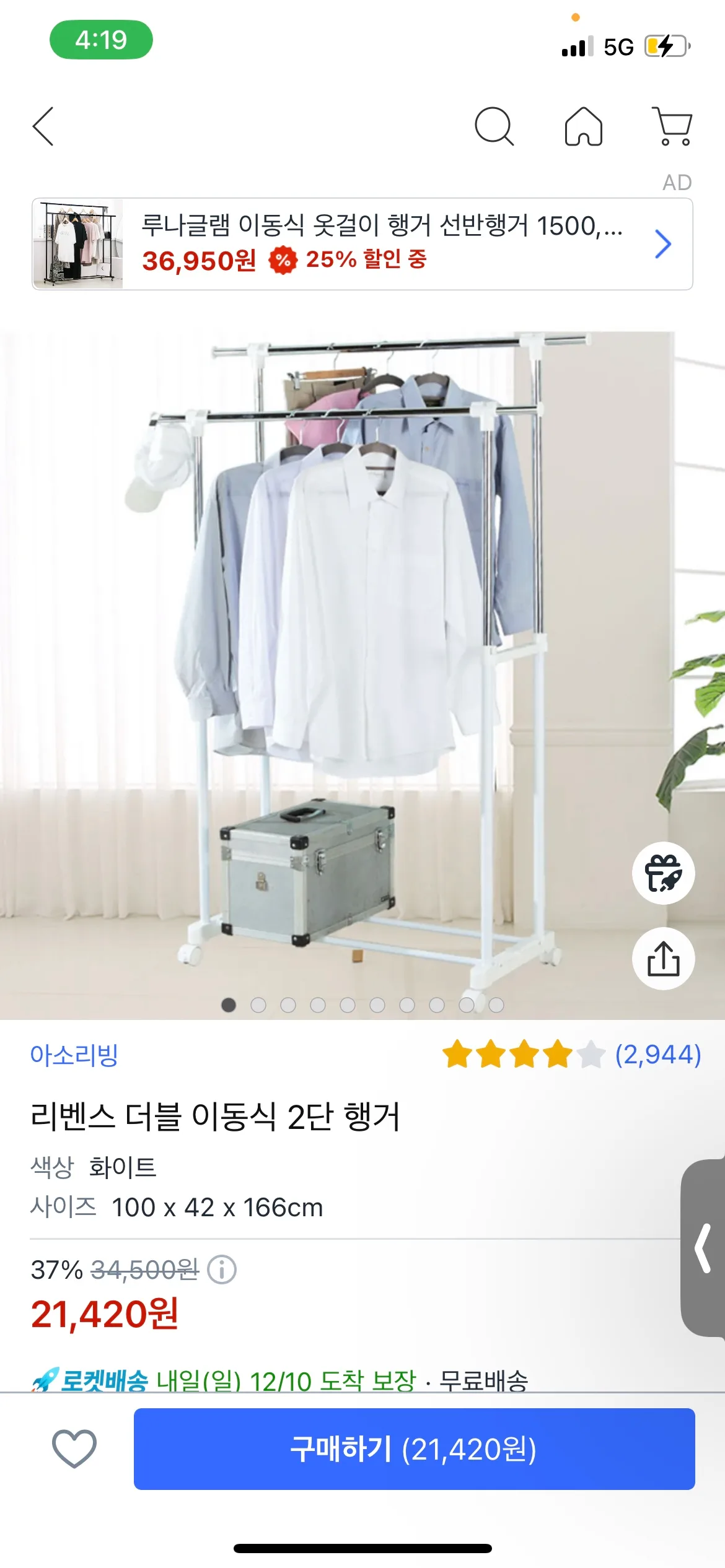Open the gift/coupon plug icon on the image
The height and width of the screenshot is (1568, 725).
664,873
